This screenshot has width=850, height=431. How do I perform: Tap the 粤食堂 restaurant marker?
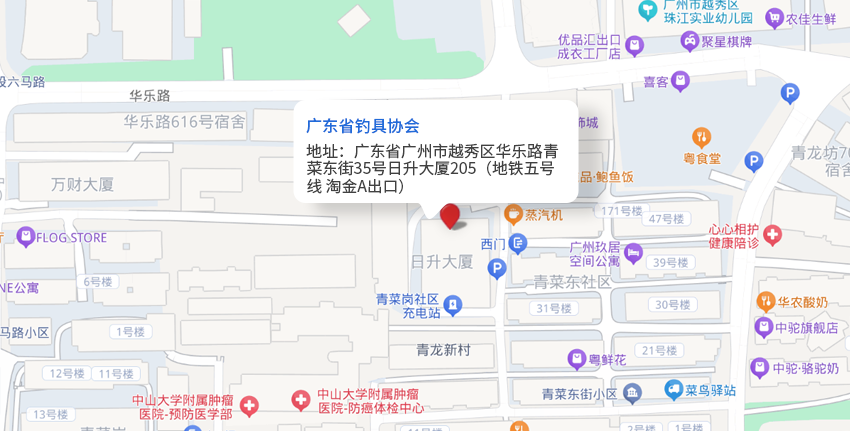pos(702,137)
